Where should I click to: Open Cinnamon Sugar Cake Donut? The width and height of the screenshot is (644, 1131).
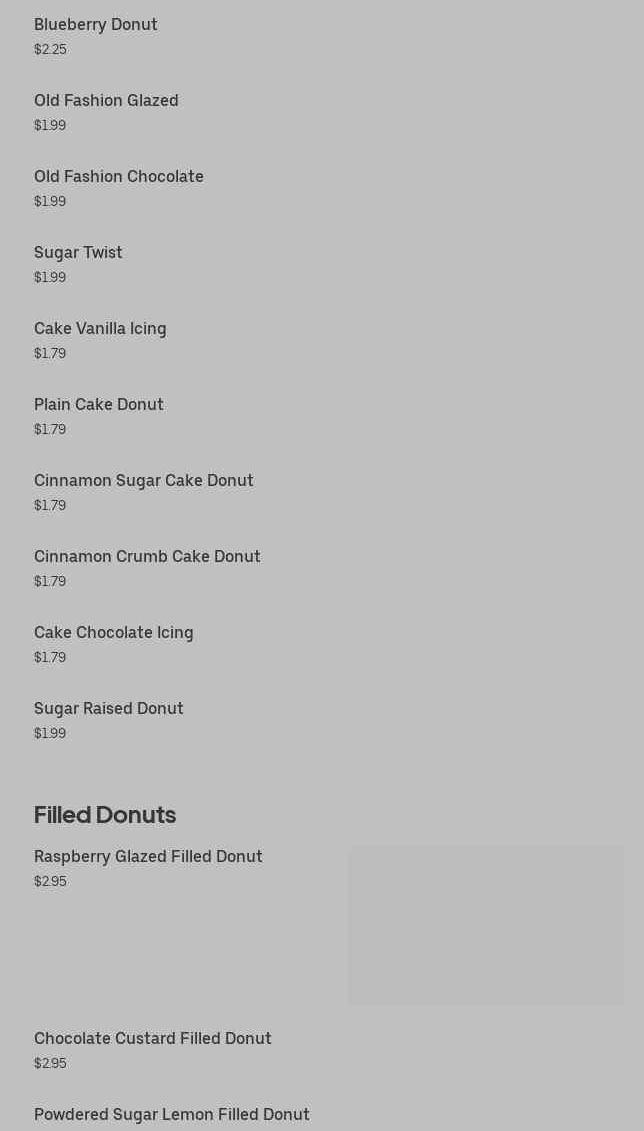(x=144, y=481)
